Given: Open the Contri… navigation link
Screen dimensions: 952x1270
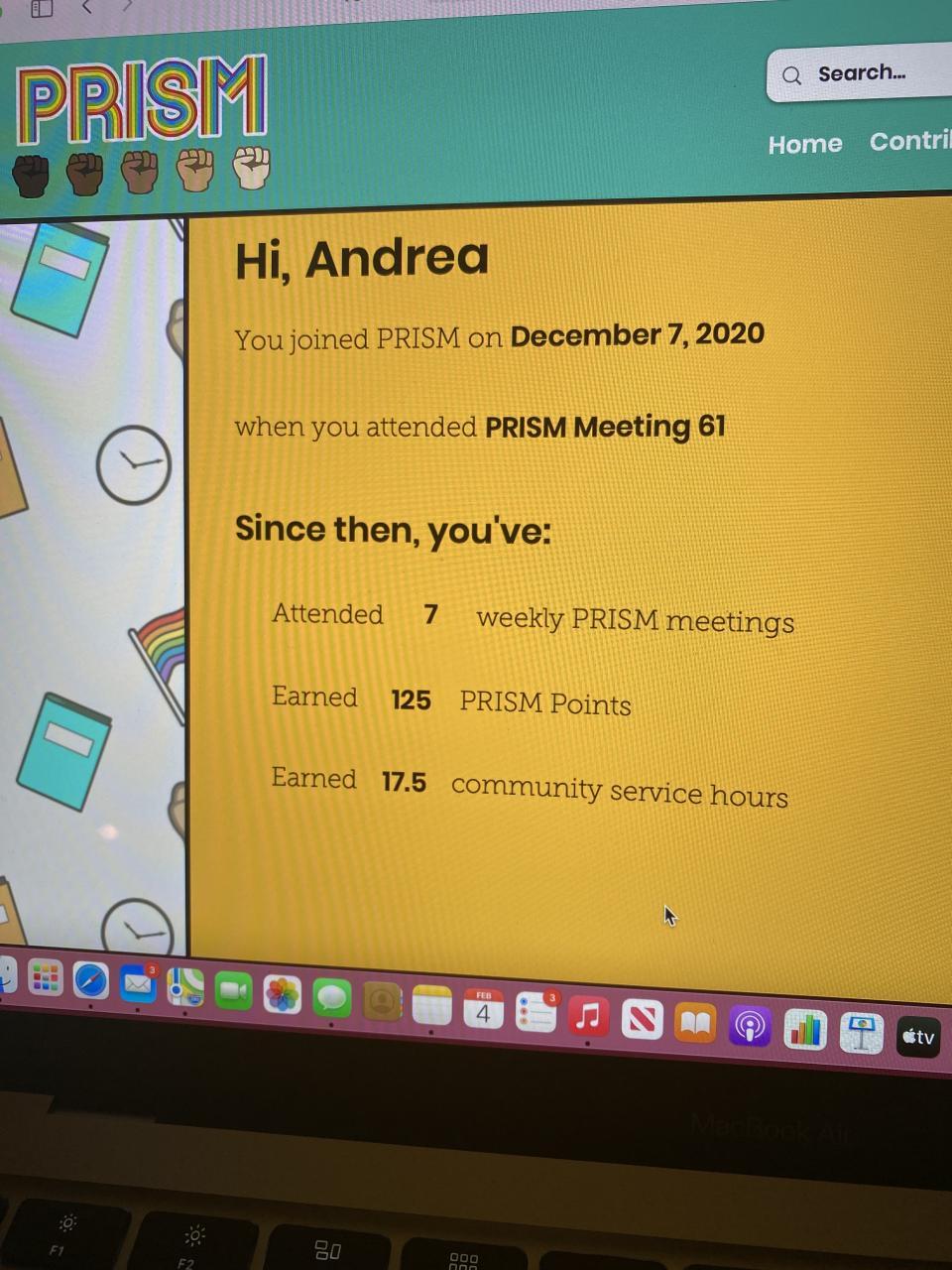Looking at the screenshot, I should coord(909,141).
